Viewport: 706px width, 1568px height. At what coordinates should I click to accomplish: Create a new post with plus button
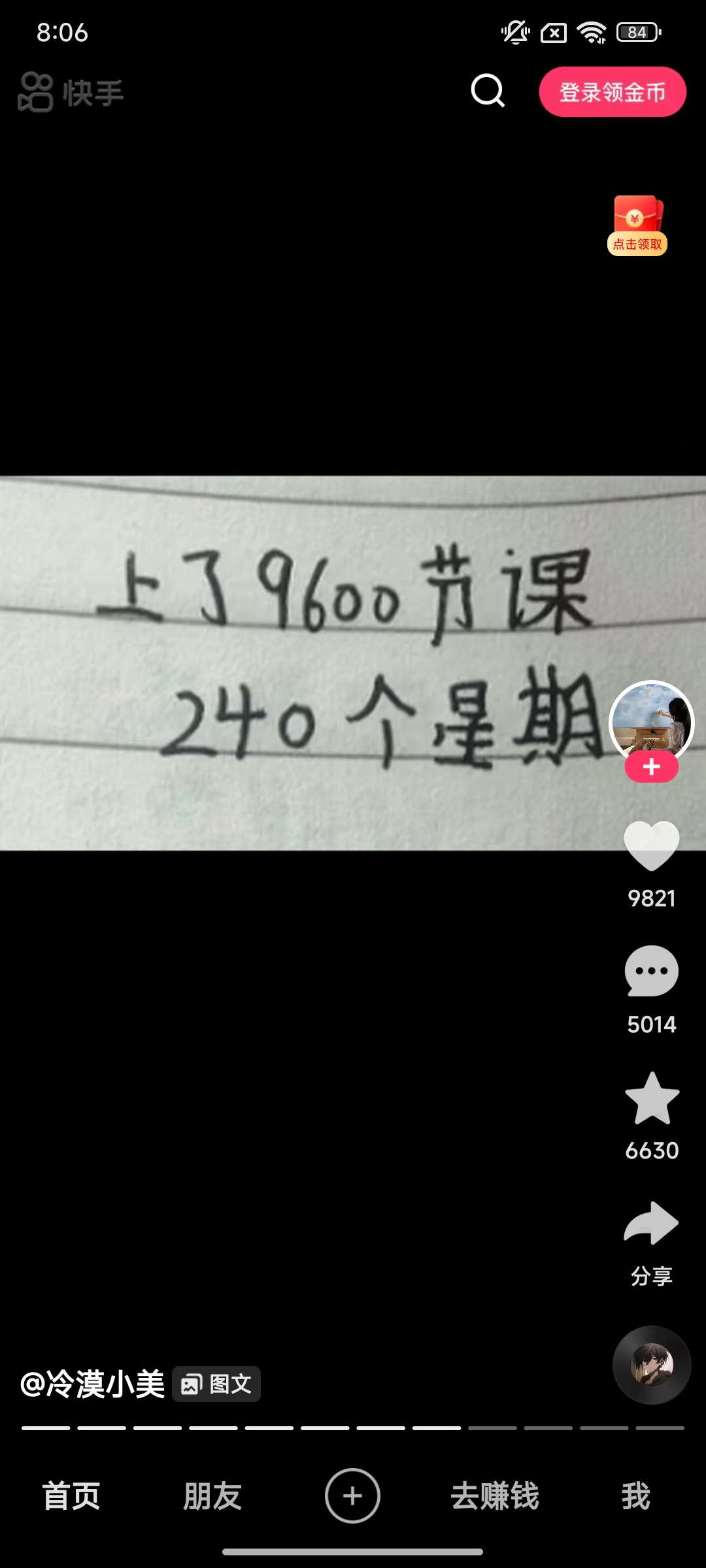[x=352, y=1495]
